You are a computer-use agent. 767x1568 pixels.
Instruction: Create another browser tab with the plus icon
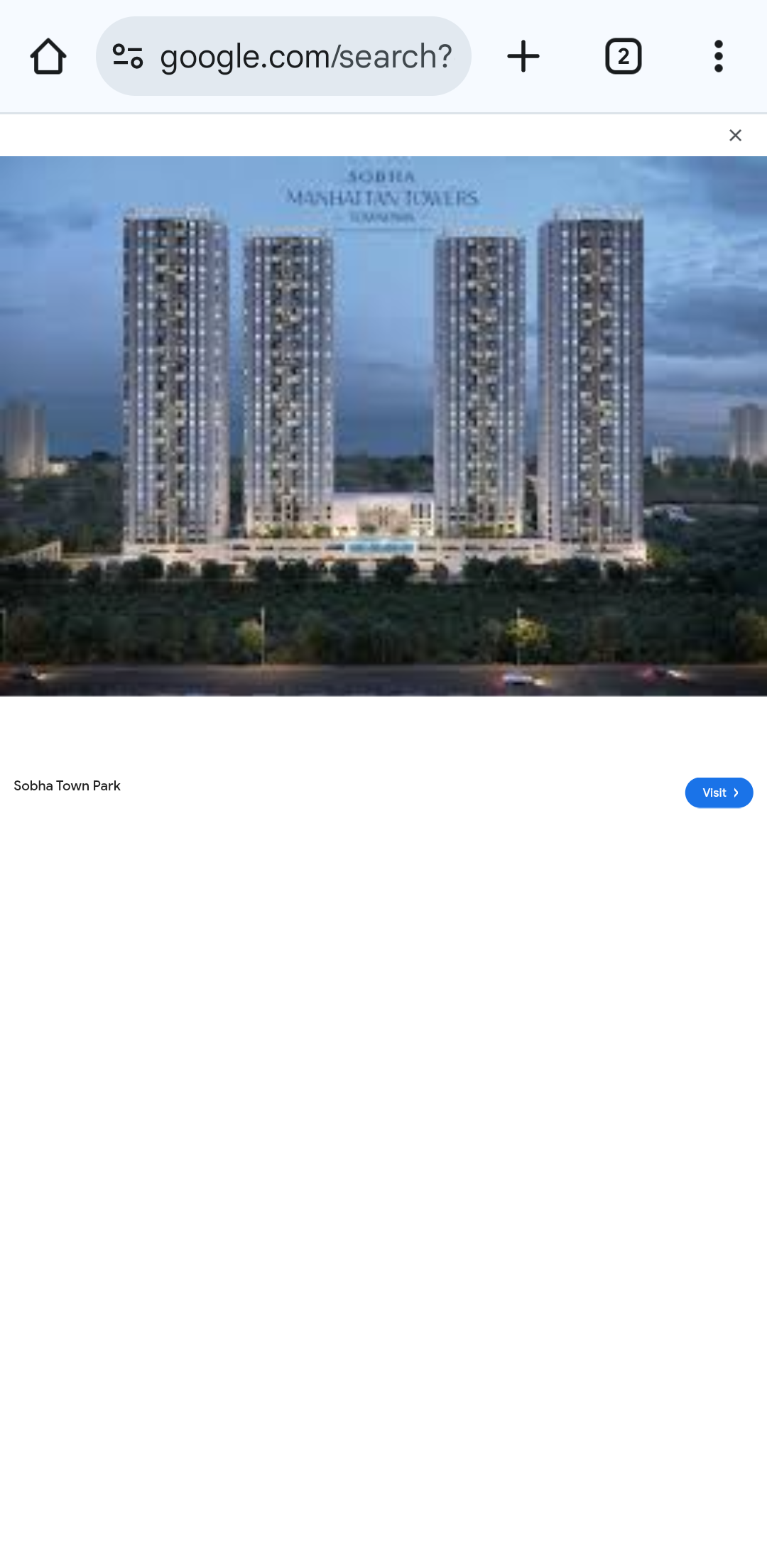pyautogui.click(x=523, y=56)
